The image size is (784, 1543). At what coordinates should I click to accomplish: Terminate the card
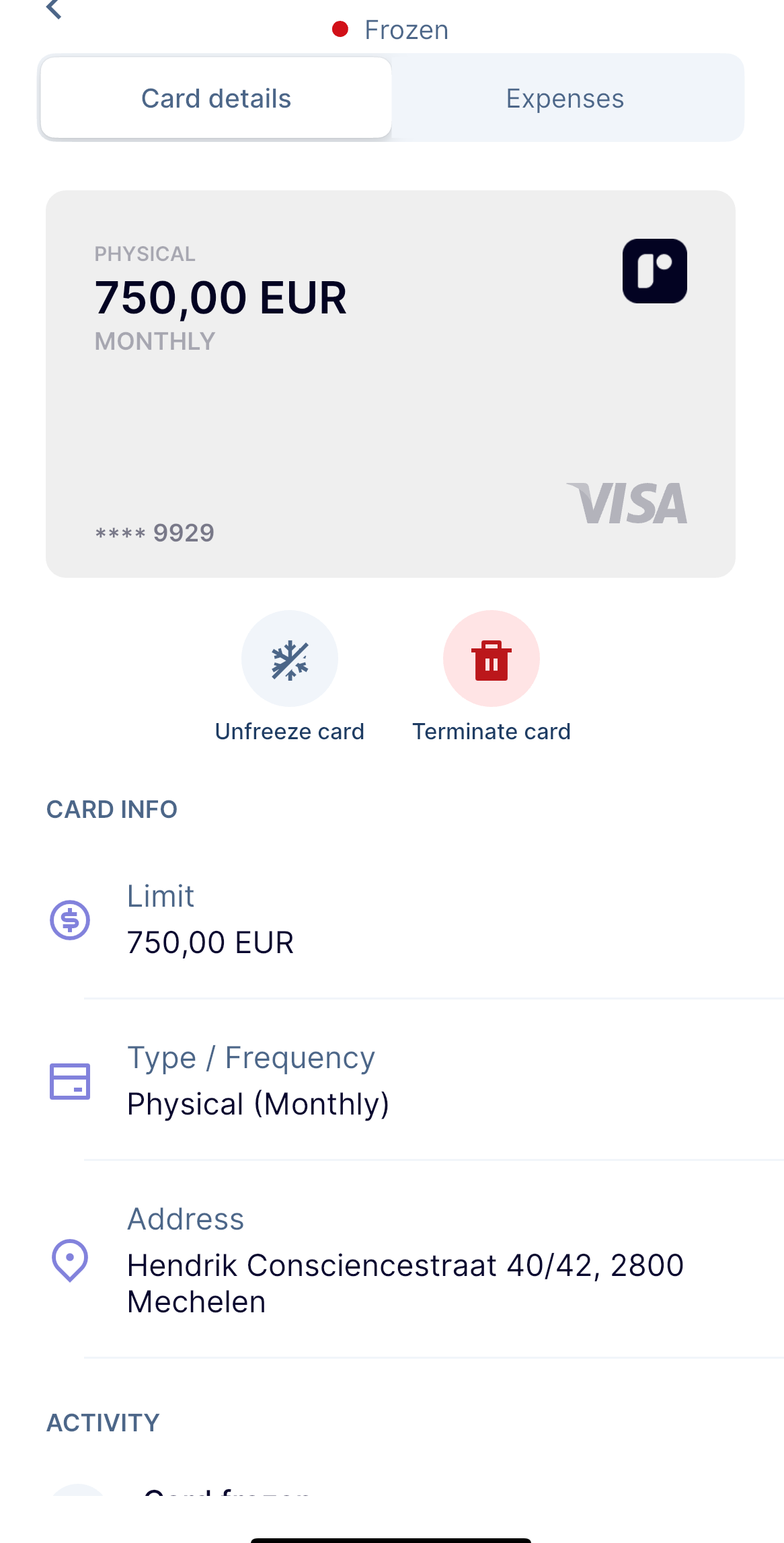[491, 659]
